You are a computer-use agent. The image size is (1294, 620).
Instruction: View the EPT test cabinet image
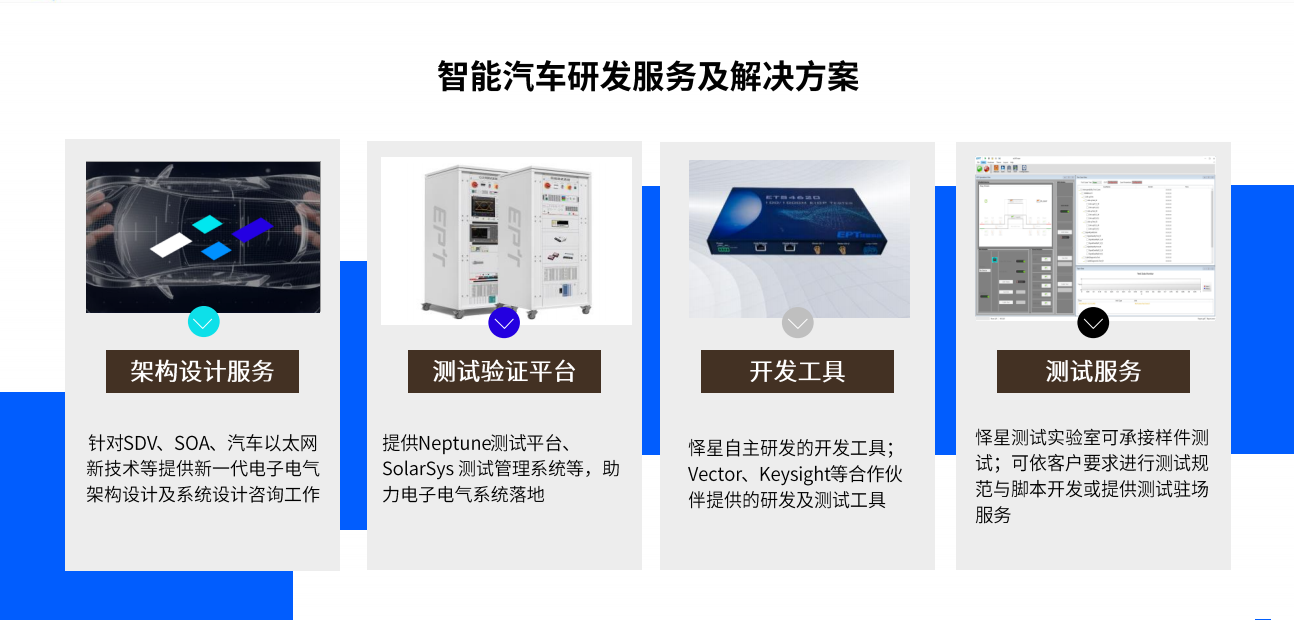click(x=506, y=240)
